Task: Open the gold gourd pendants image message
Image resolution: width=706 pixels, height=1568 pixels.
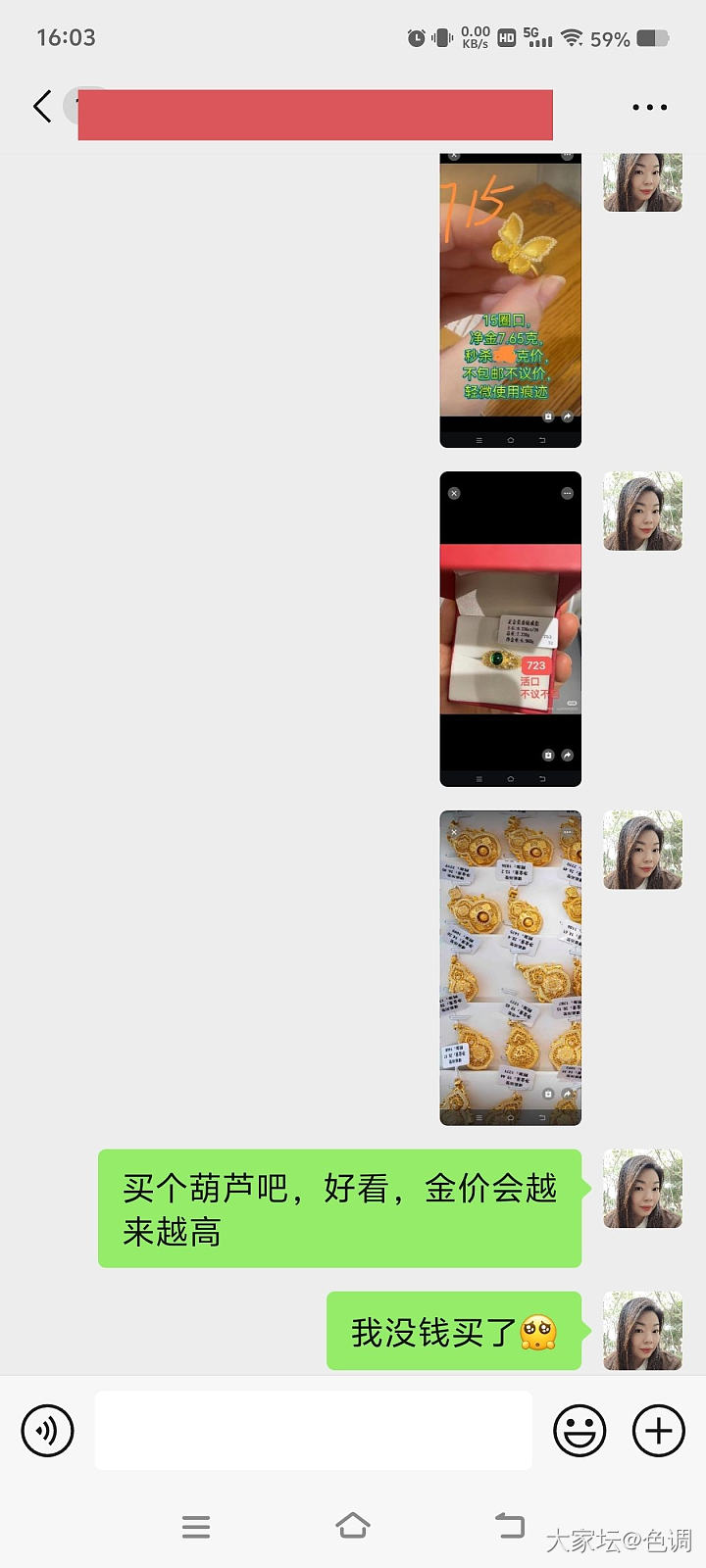Action: (510, 967)
